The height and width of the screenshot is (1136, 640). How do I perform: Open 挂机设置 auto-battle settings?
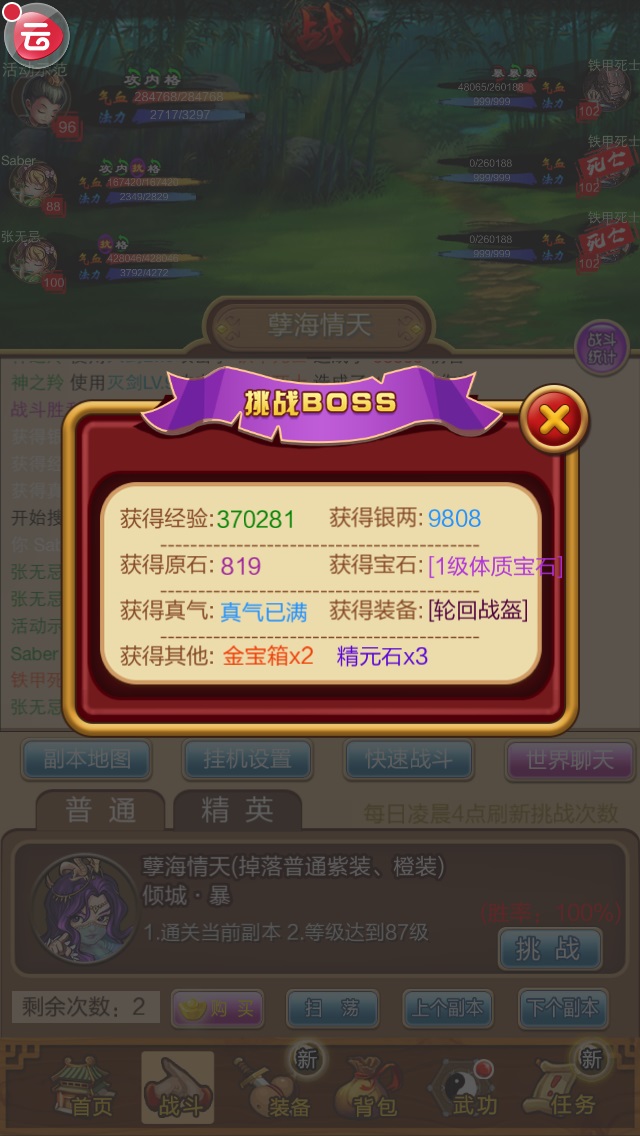247,759
